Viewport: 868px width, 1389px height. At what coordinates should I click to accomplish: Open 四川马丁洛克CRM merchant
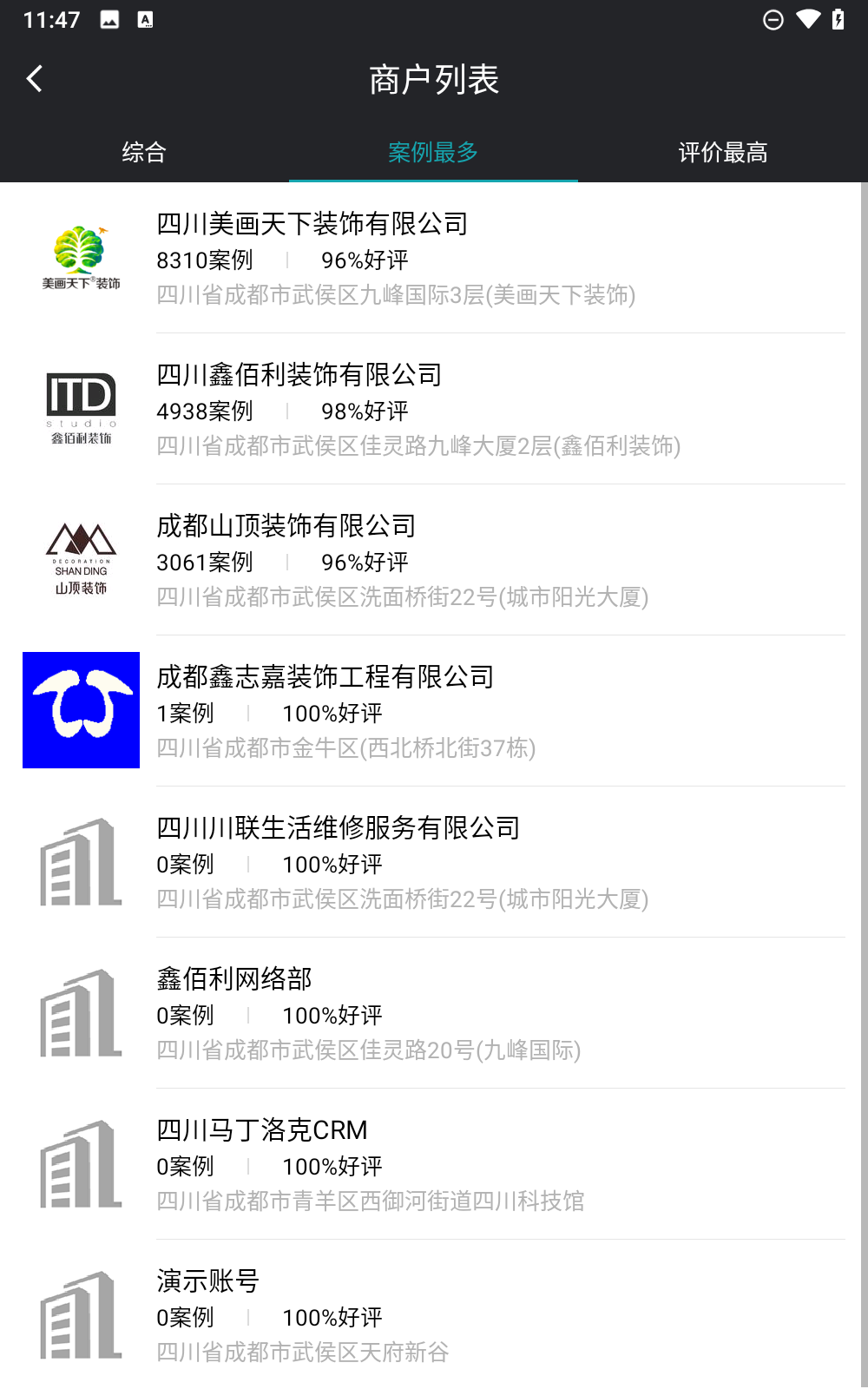click(434, 1164)
